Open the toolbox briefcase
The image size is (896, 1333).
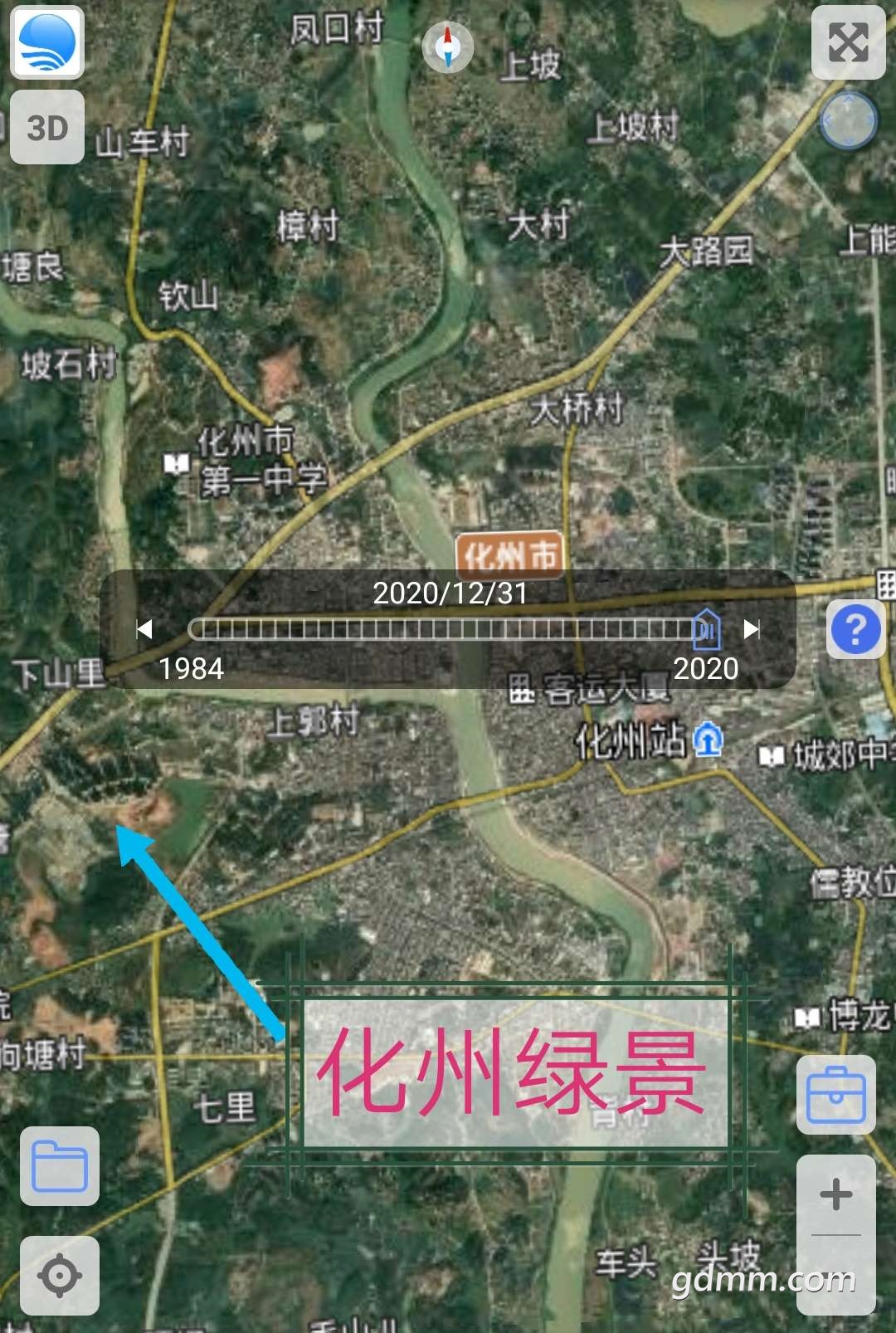pos(836,1096)
